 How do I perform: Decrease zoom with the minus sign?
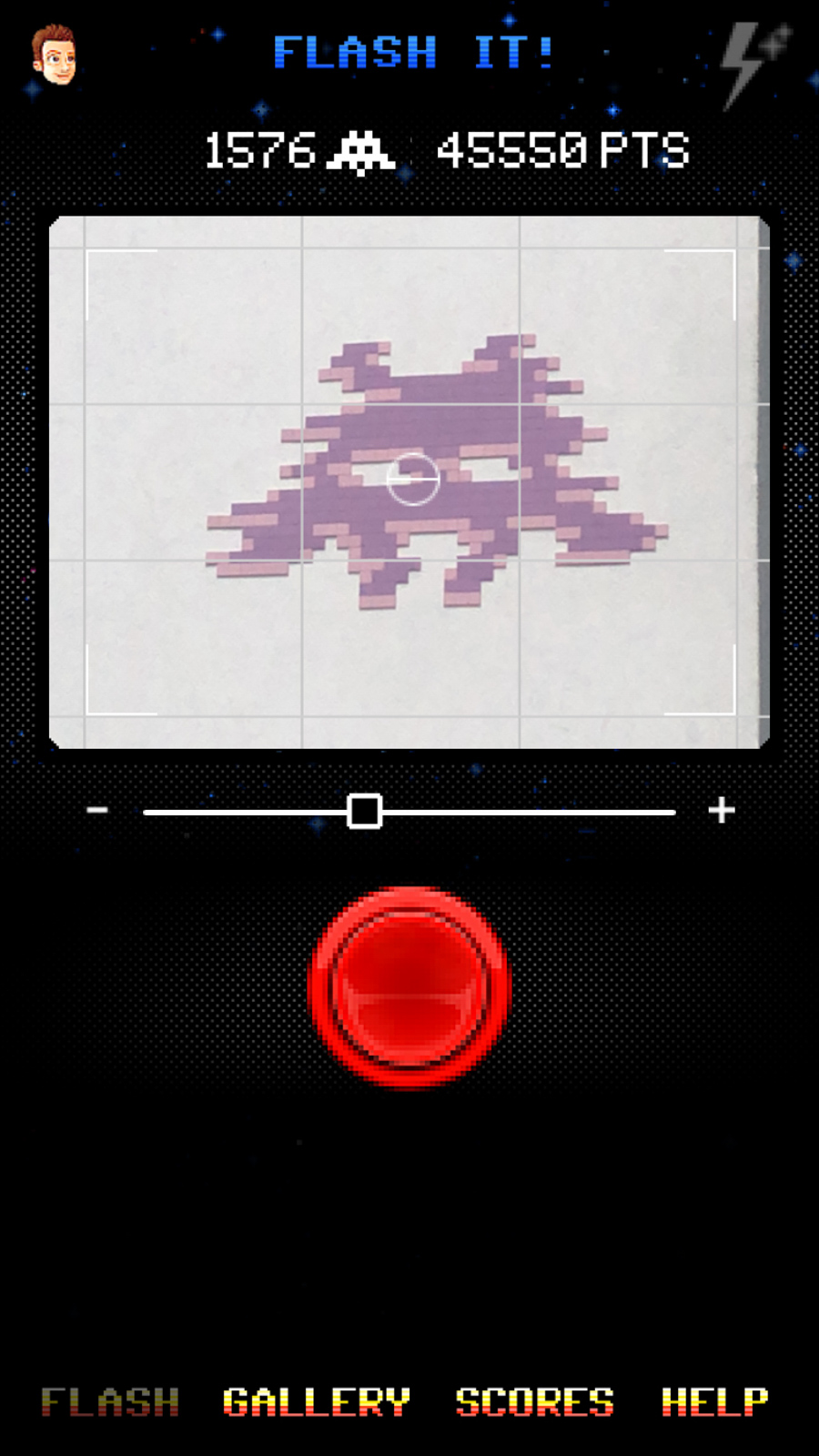[x=97, y=810]
